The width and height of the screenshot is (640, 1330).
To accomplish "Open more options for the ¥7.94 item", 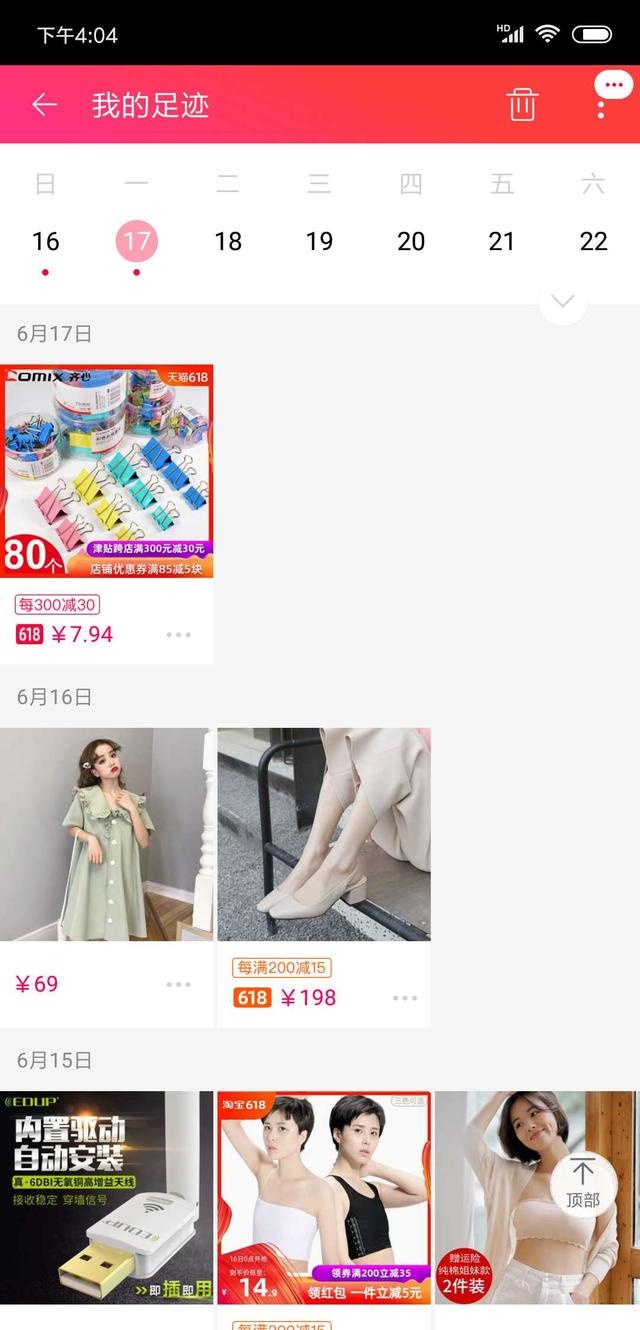I will (179, 634).
